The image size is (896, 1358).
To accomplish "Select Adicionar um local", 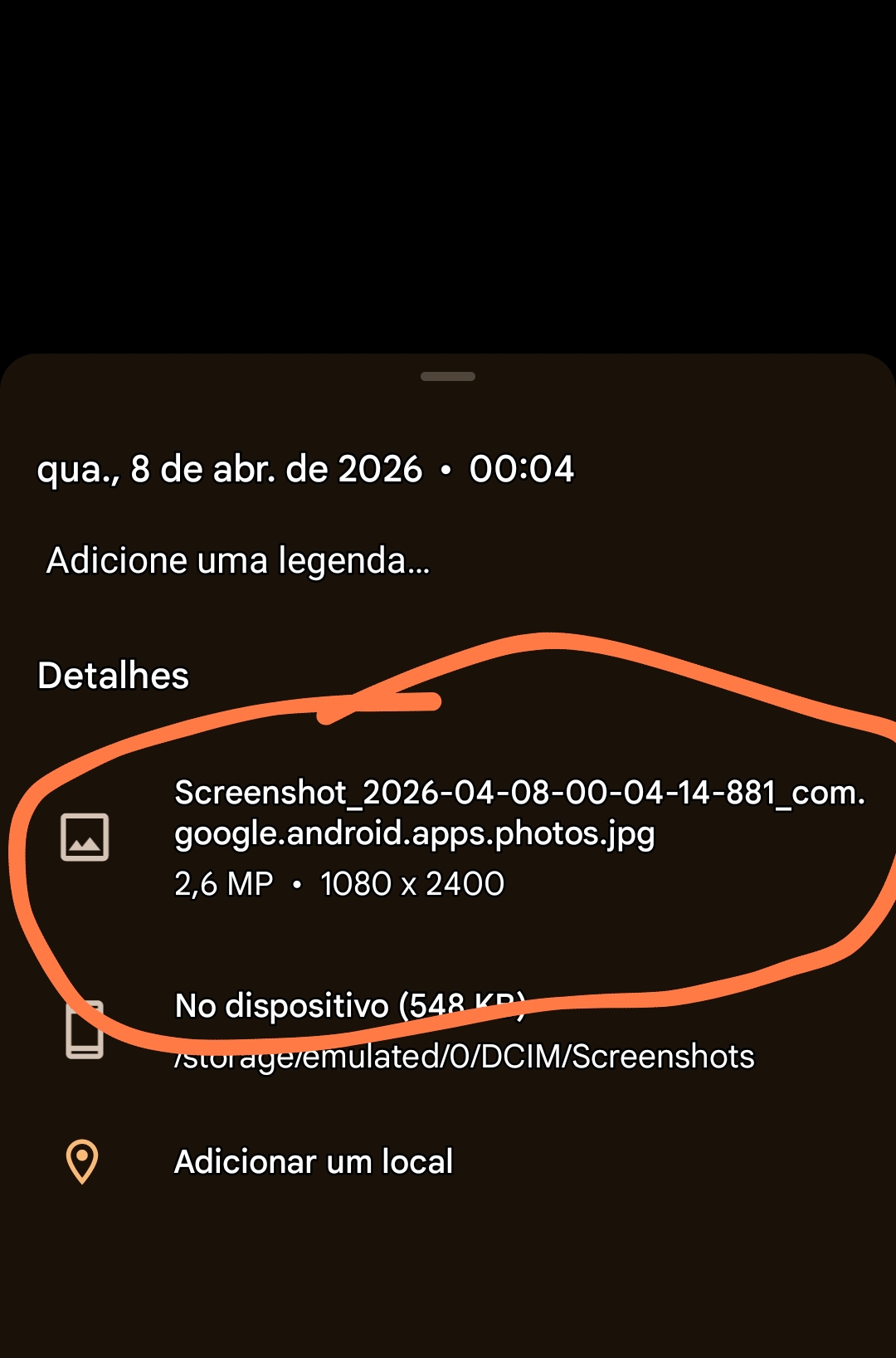I will [x=313, y=1161].
